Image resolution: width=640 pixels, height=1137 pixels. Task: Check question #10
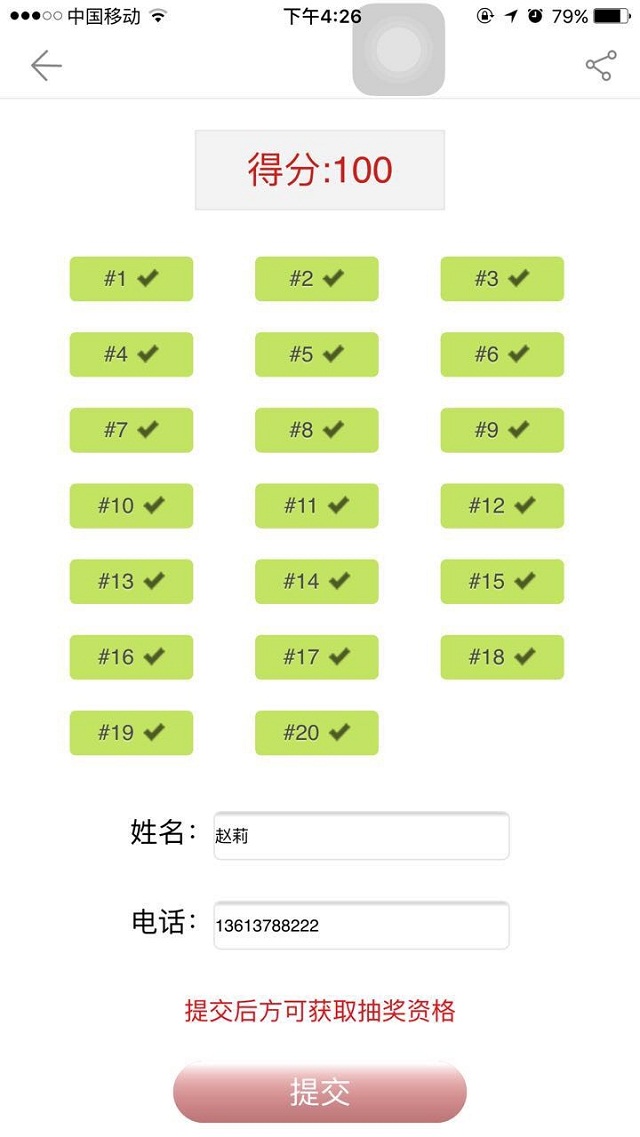tap(131, 506)
